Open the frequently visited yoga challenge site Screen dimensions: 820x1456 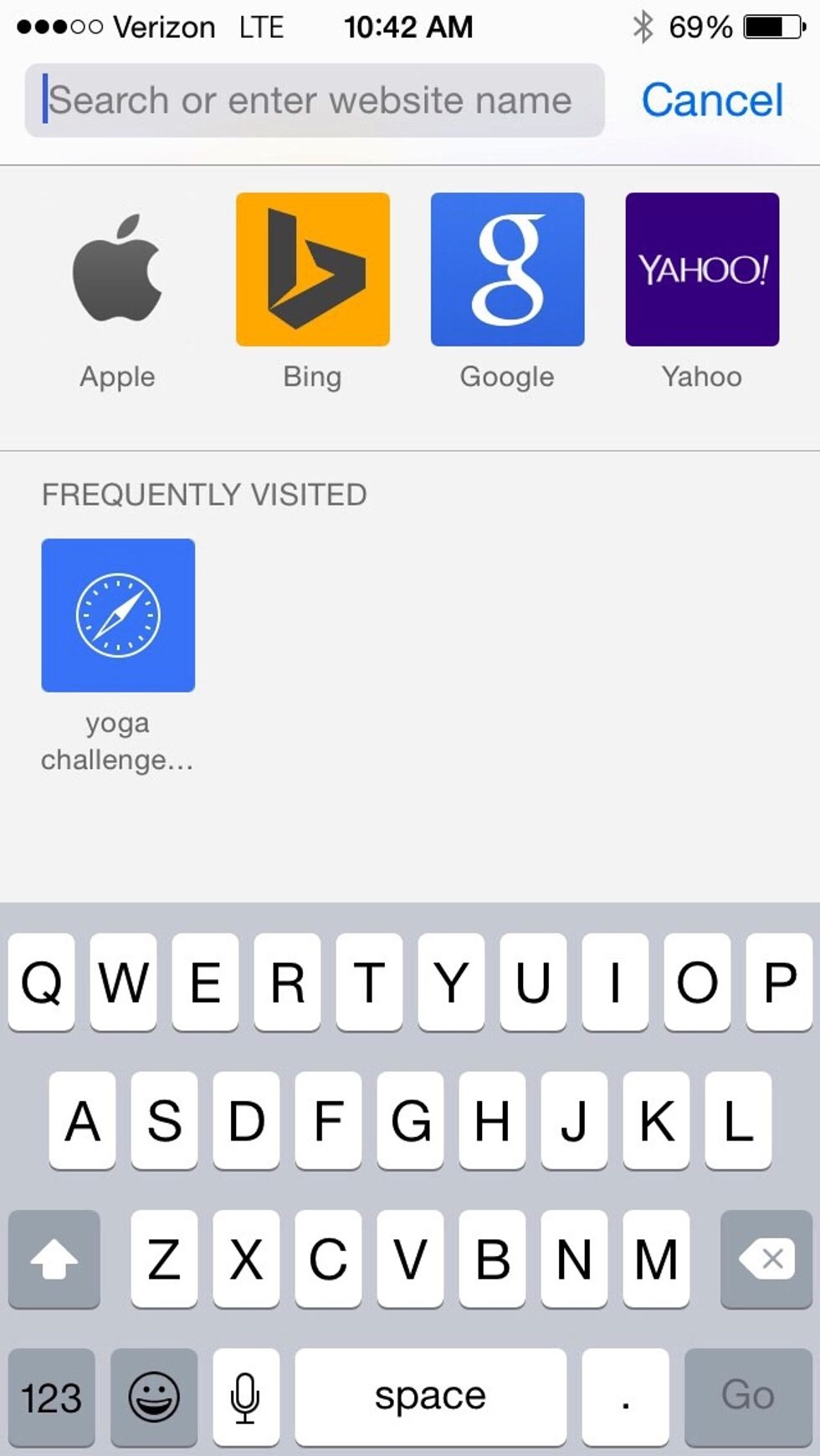point(118,616)
